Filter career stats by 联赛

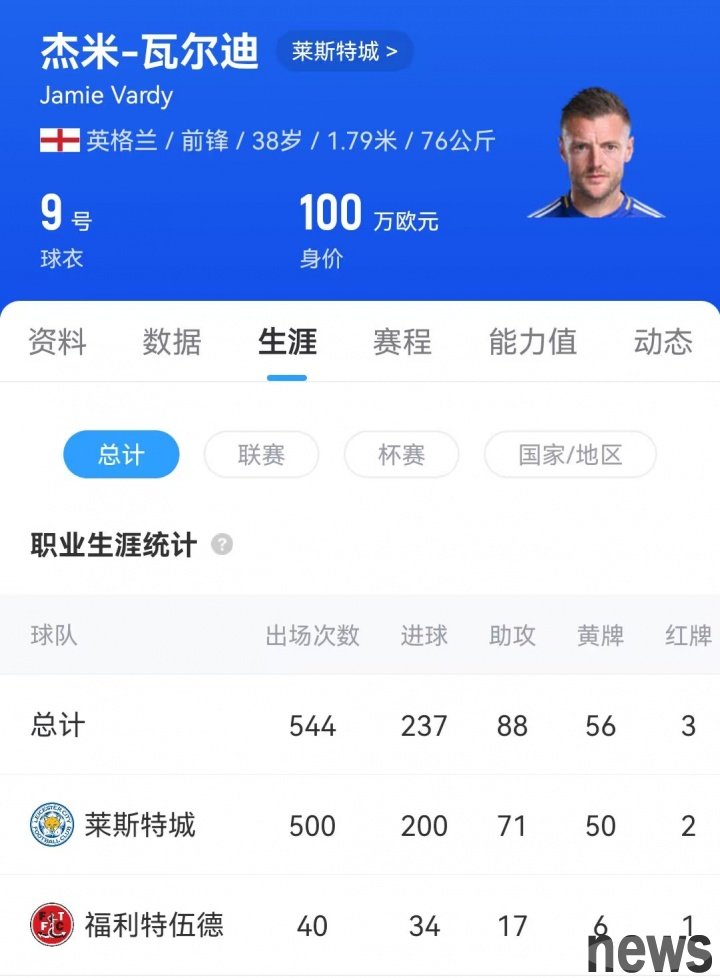[261, 455]
